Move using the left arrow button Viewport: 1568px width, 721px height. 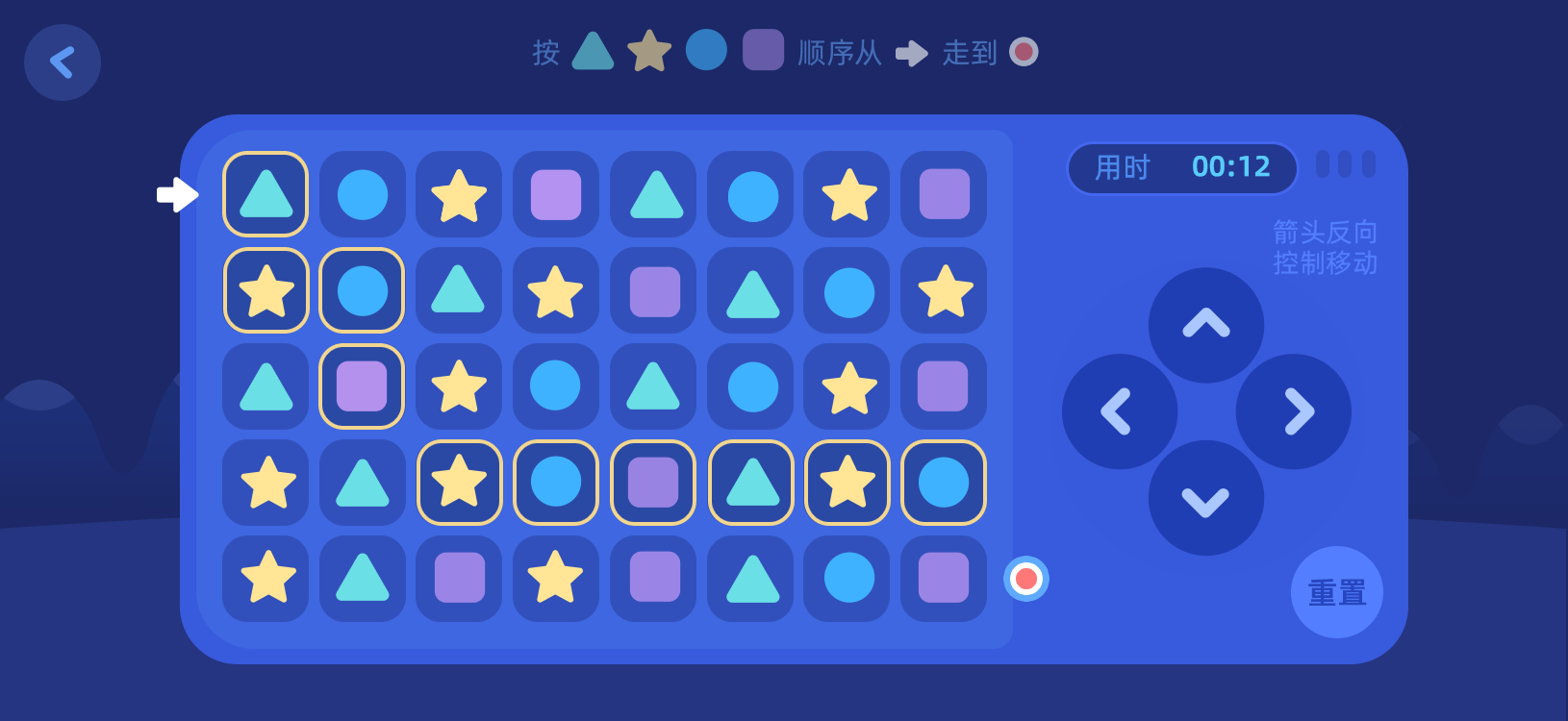click(x=1119, y=411)
